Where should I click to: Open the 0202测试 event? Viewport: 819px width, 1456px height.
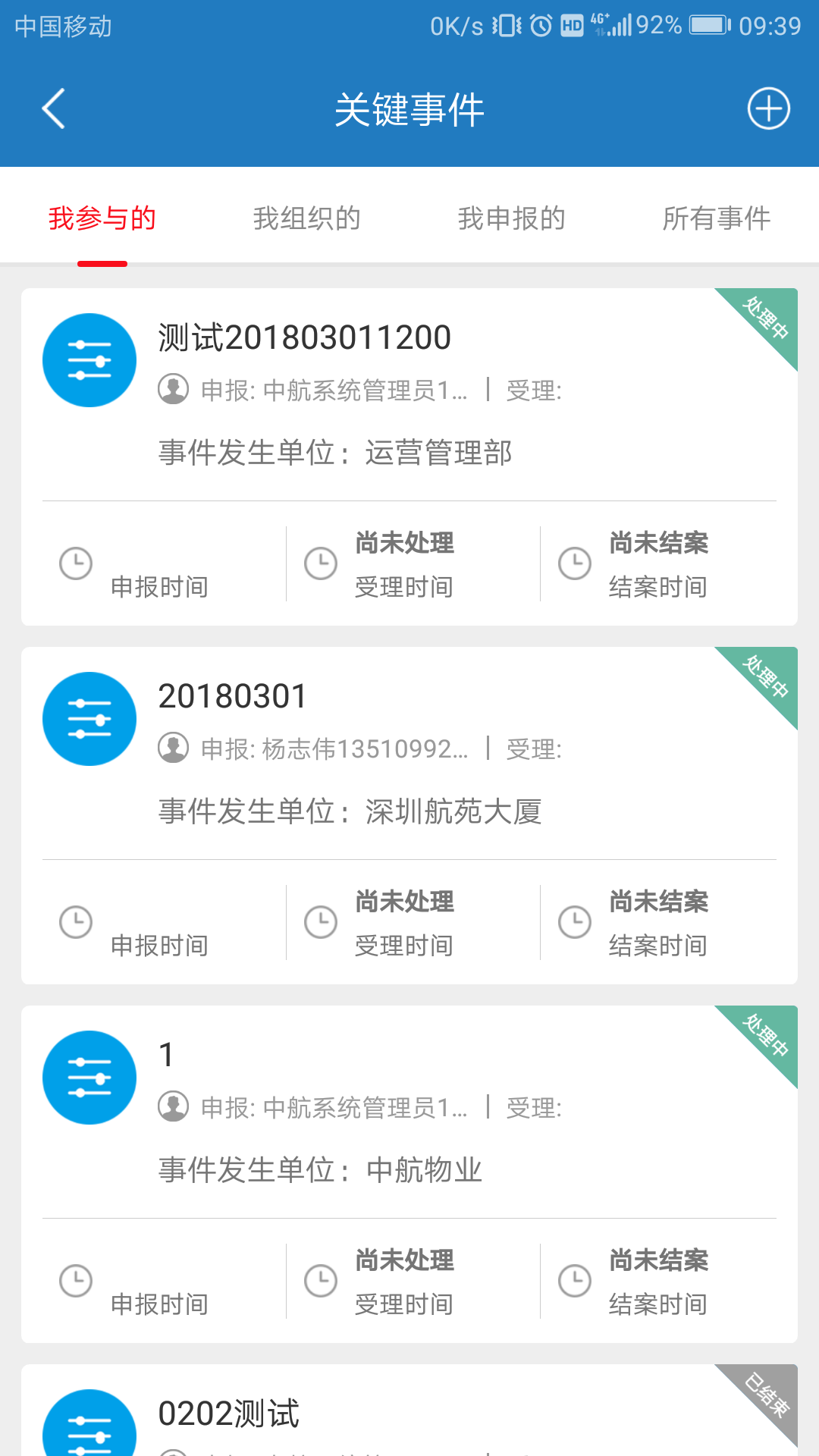409,1415
